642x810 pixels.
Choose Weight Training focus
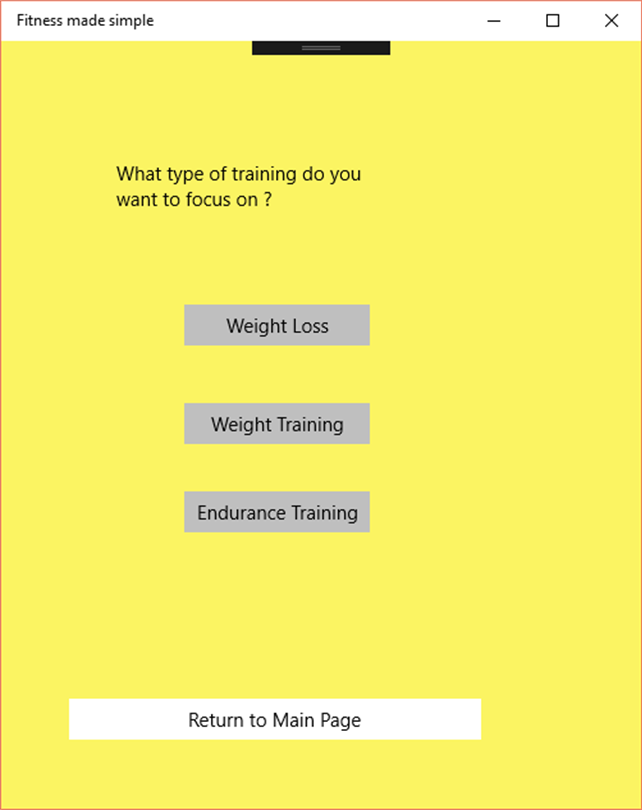(277, 424)
